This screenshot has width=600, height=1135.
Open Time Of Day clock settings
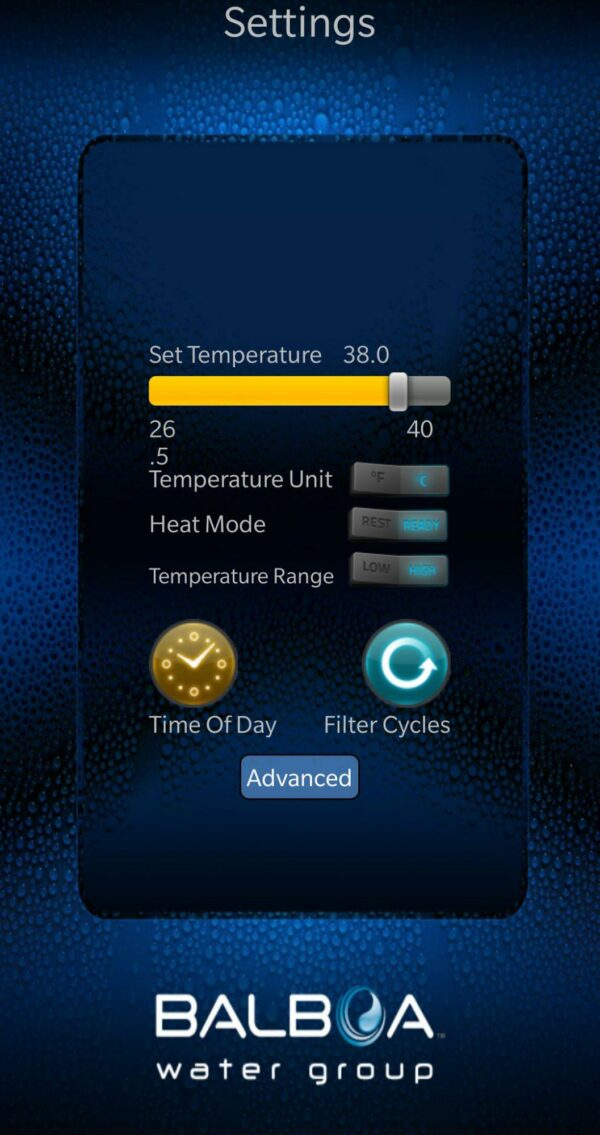193,663
